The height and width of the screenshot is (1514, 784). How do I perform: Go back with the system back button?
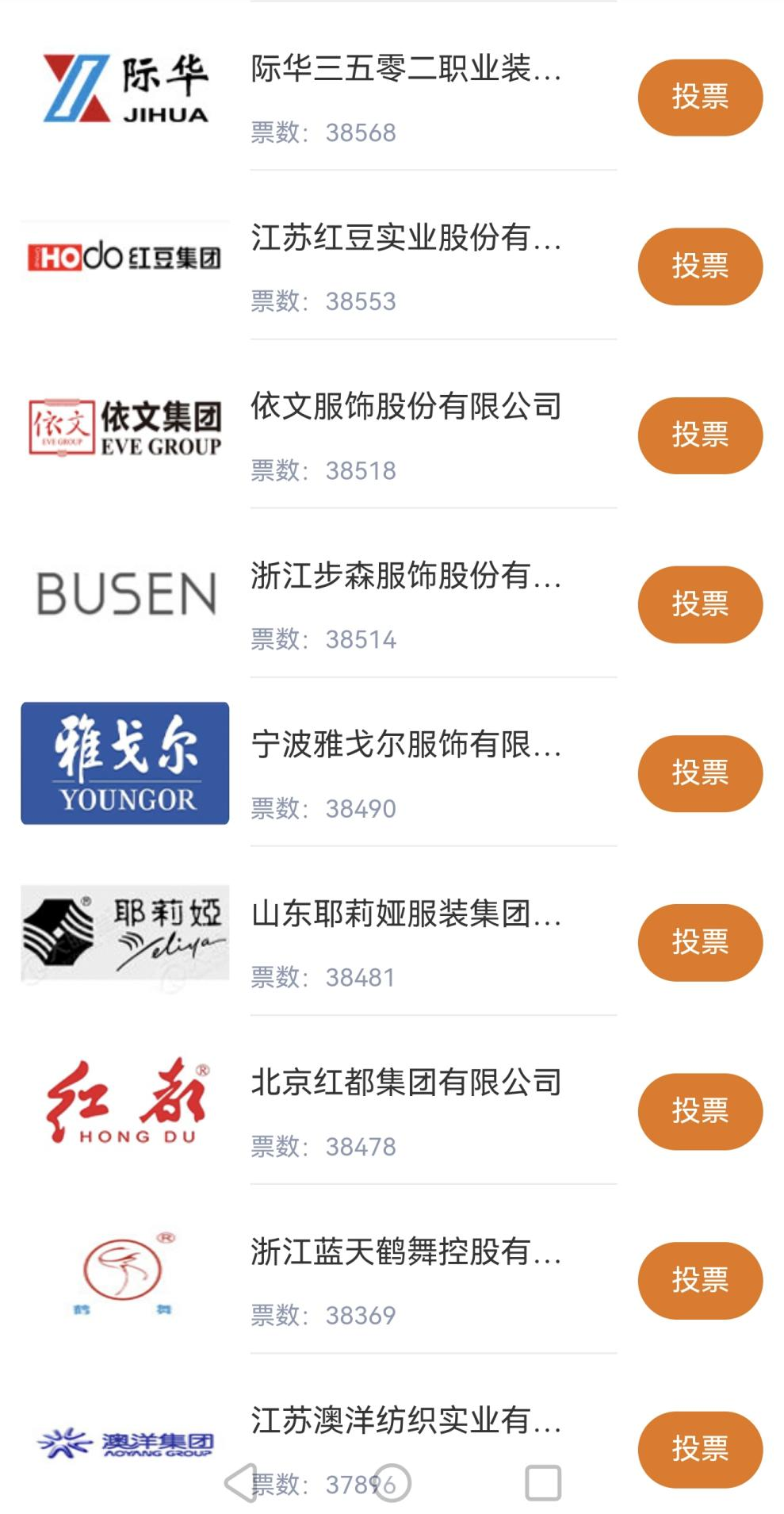(x=241, y=1482)
